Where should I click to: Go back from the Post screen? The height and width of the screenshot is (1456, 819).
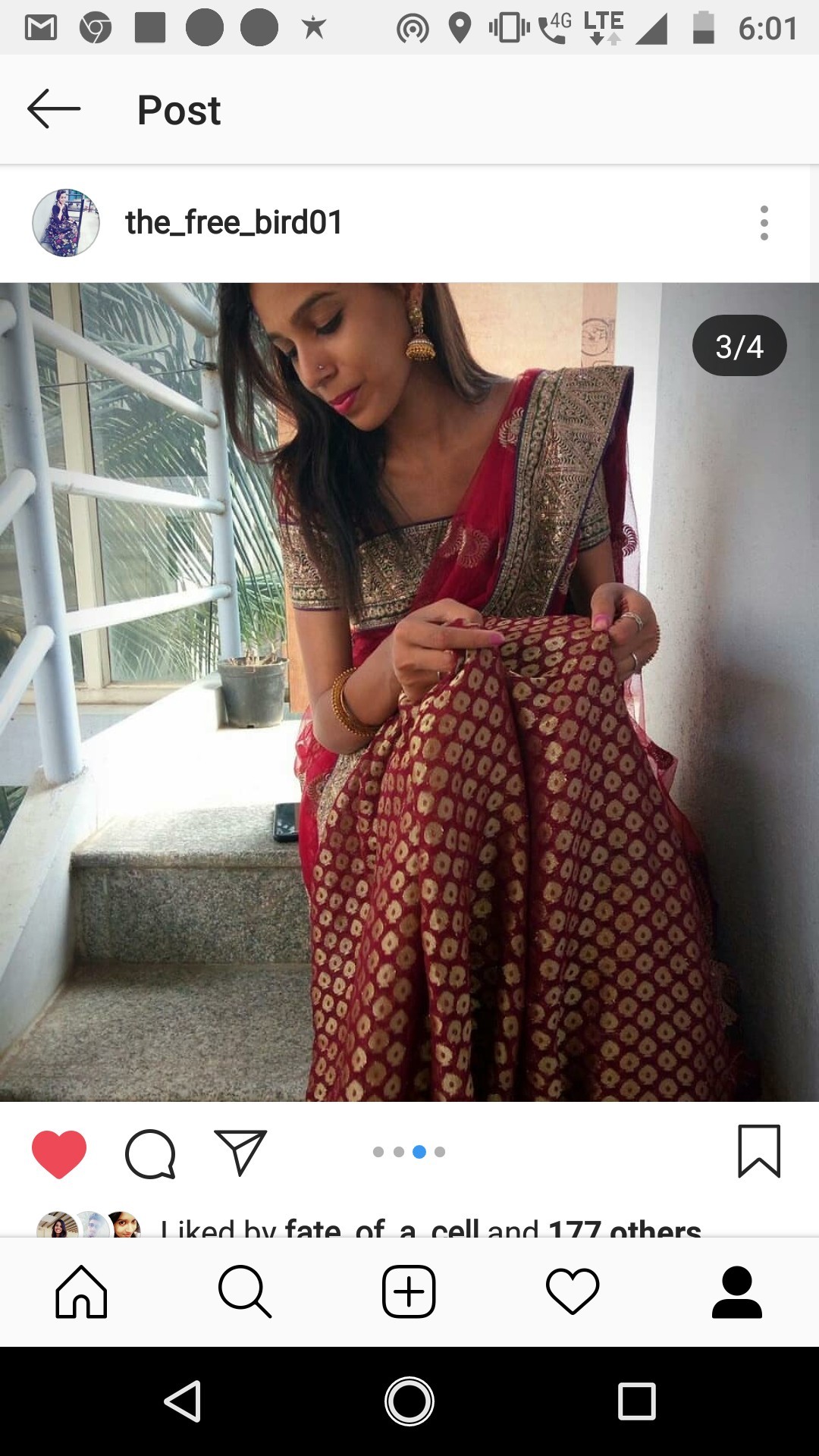53,109
